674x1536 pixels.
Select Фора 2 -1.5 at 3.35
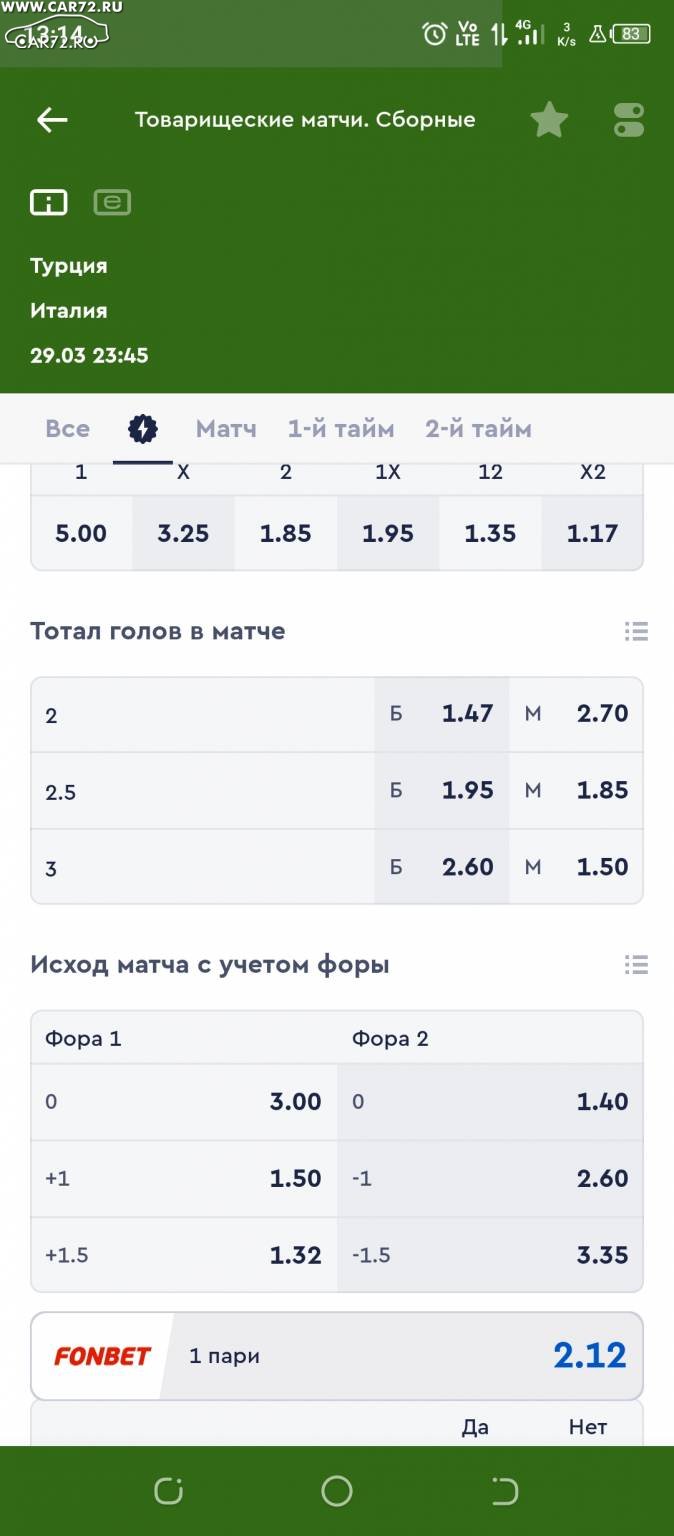coord(490,1254)
